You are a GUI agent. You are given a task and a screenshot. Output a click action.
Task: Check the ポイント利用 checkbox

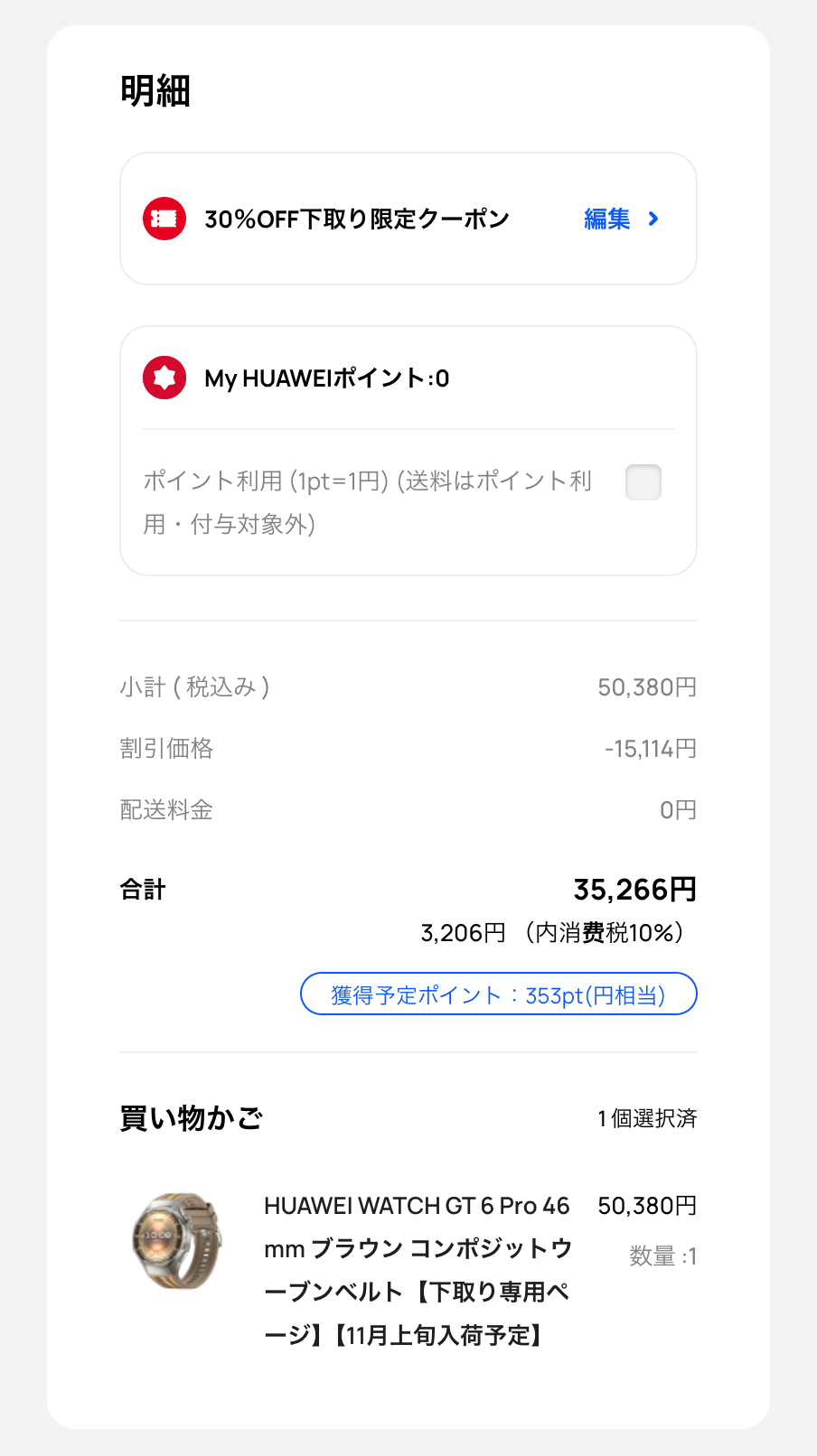tap(643, 482)
